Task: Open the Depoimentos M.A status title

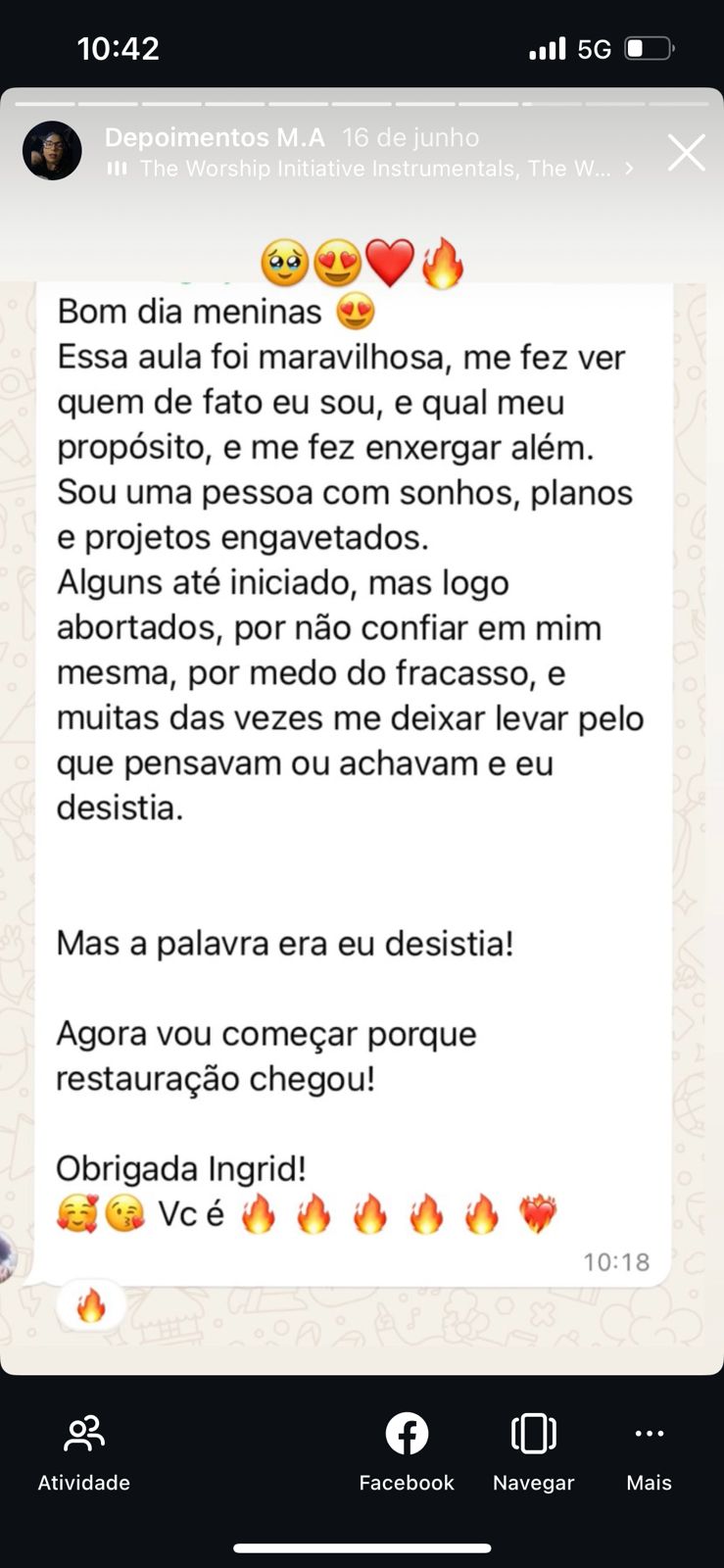Action: click(x=217, y=138)
